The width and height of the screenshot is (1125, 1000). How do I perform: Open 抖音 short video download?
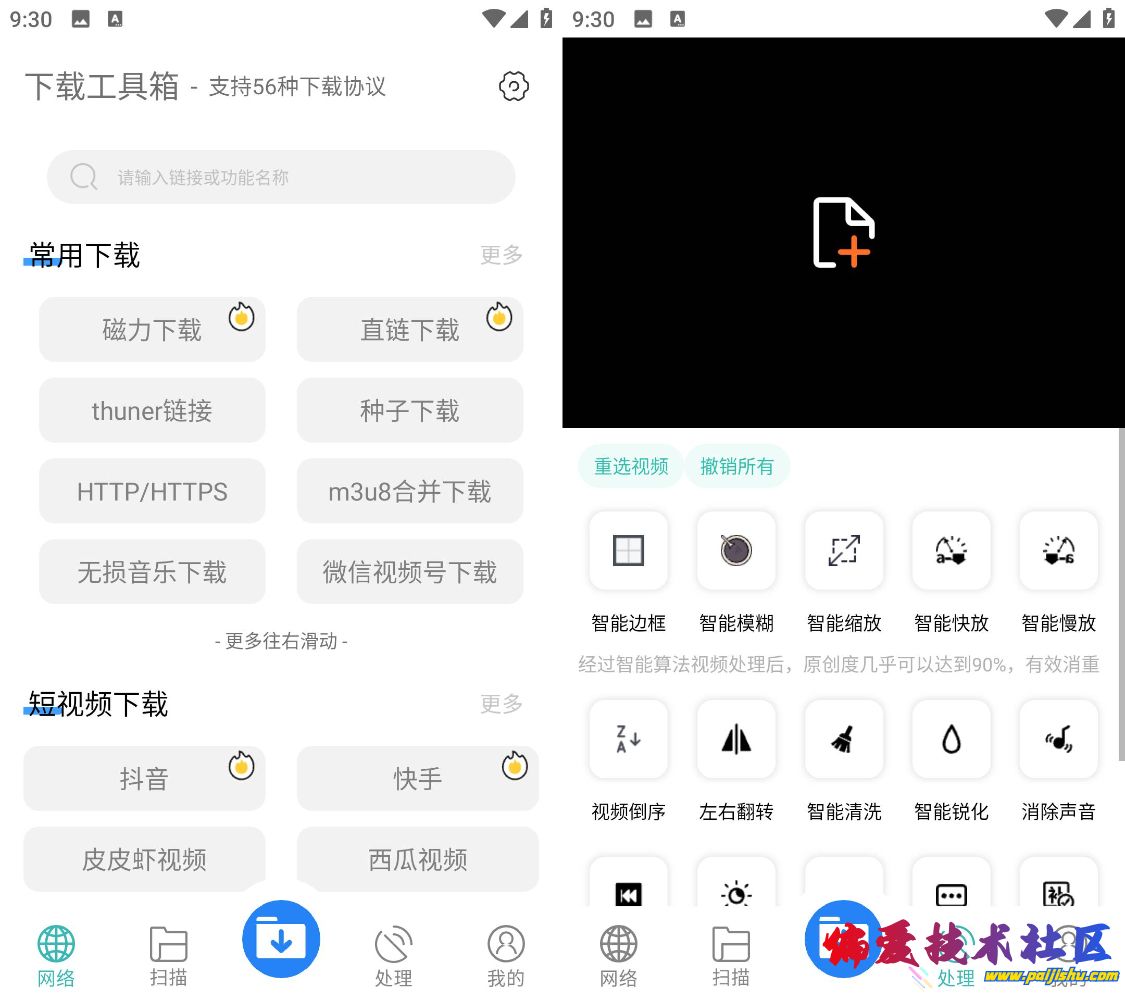144,779
